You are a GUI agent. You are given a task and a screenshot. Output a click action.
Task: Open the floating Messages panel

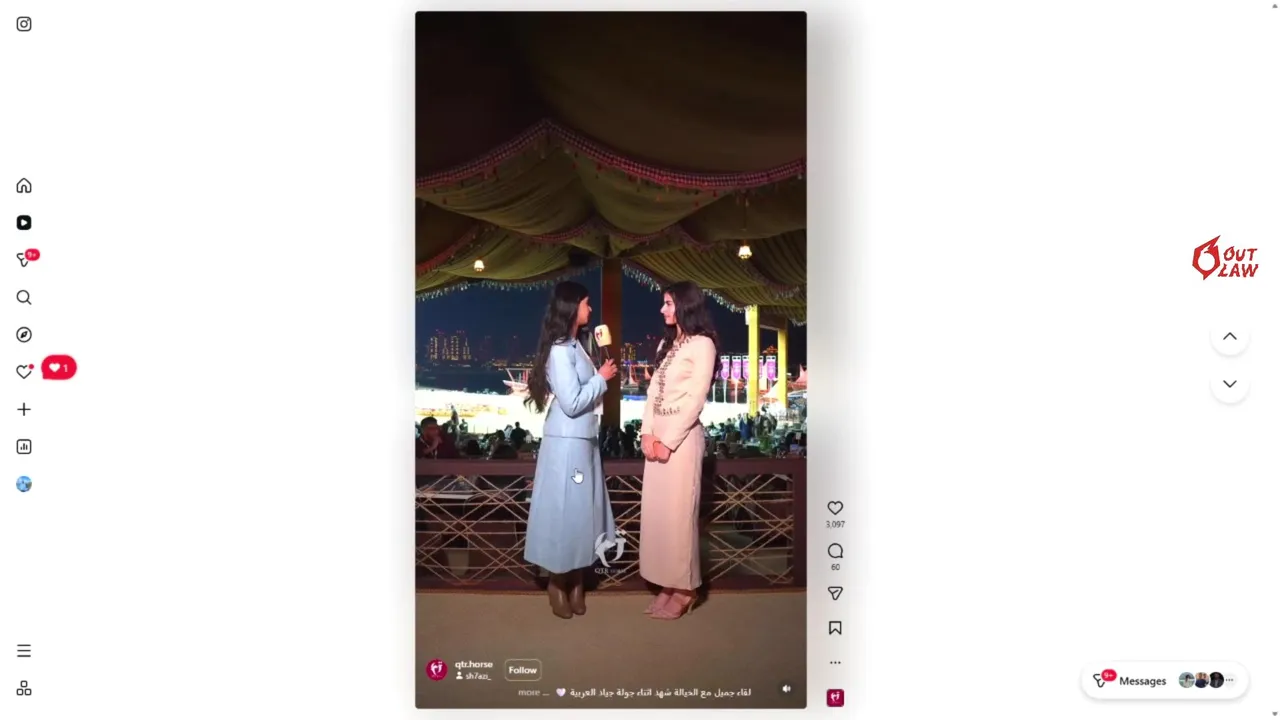pyautogui.click(x=1142, y=681)
